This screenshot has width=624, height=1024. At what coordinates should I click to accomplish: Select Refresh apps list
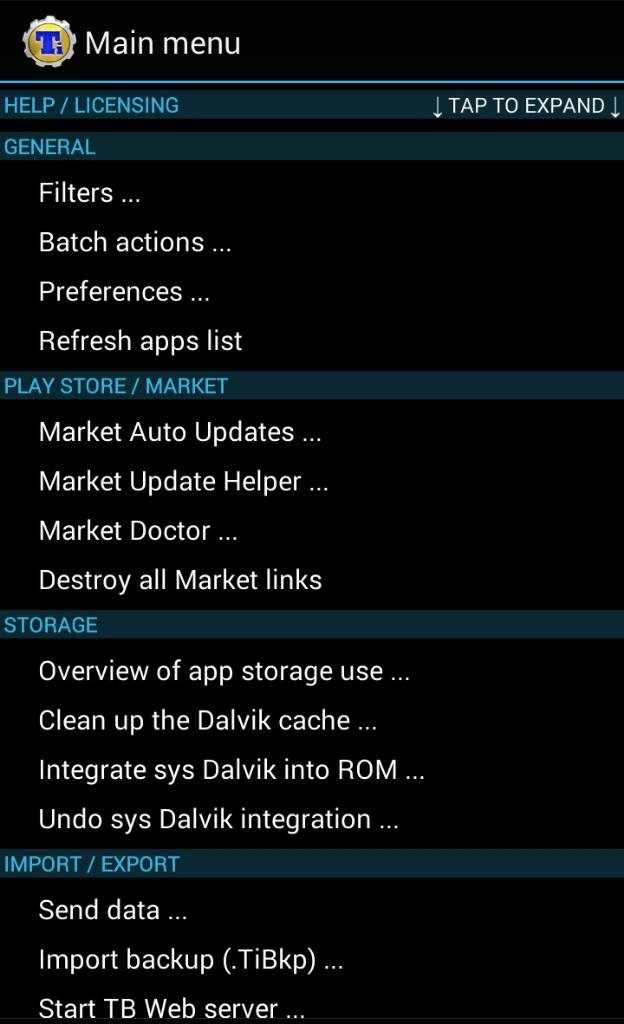(312, 341)
